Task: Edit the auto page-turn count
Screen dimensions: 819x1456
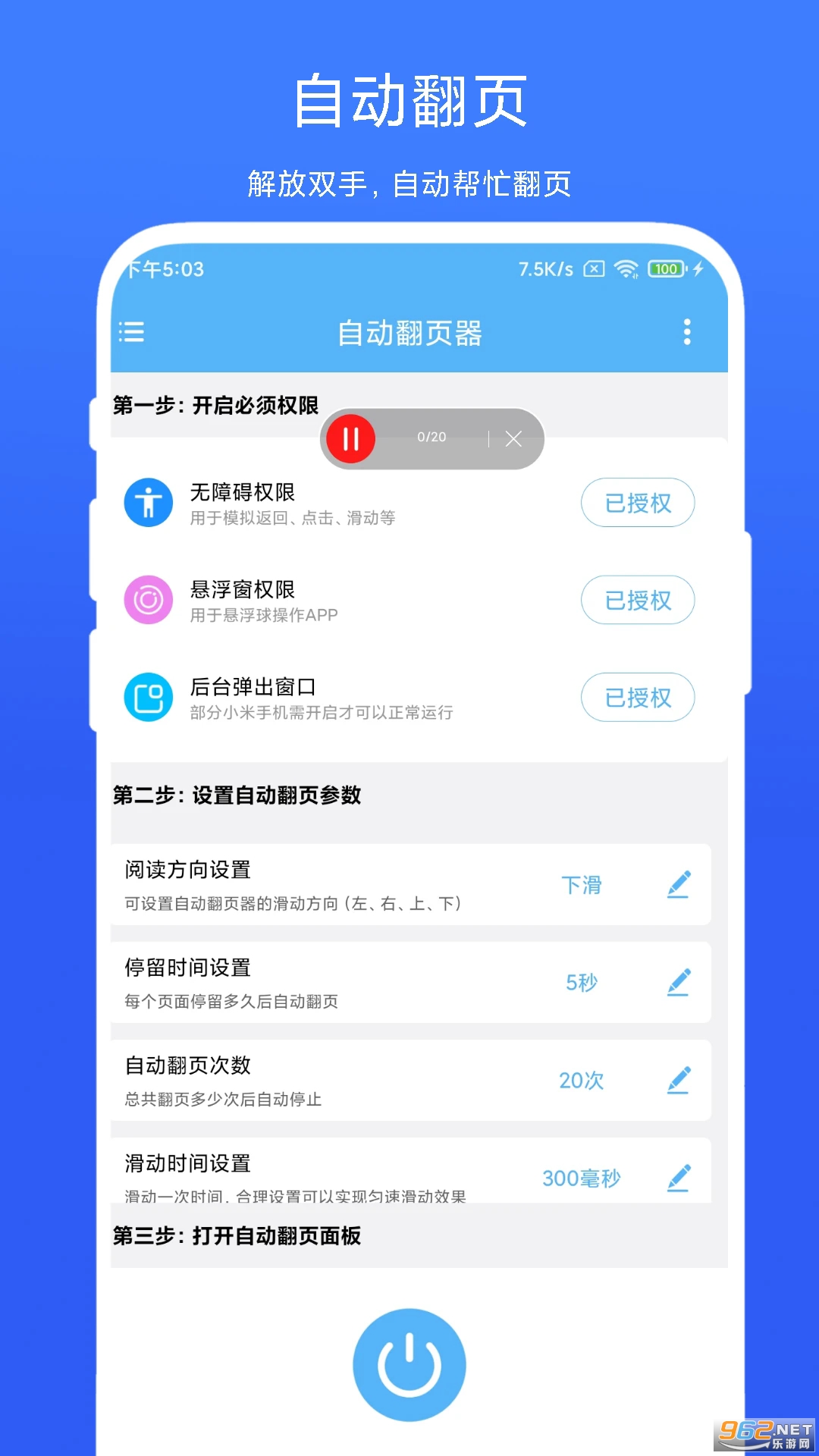Action: pos(679,1080)
